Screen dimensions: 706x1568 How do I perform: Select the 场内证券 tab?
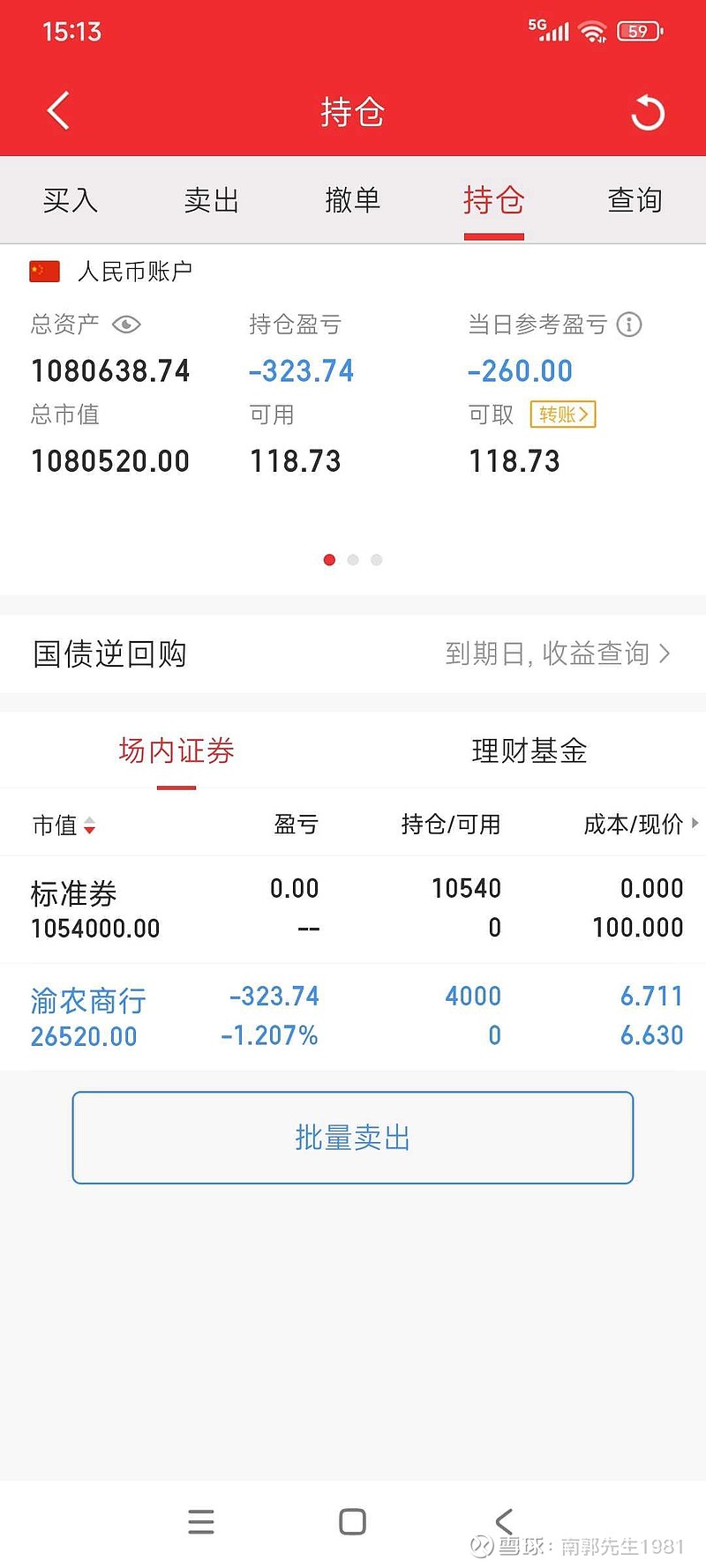176,750
